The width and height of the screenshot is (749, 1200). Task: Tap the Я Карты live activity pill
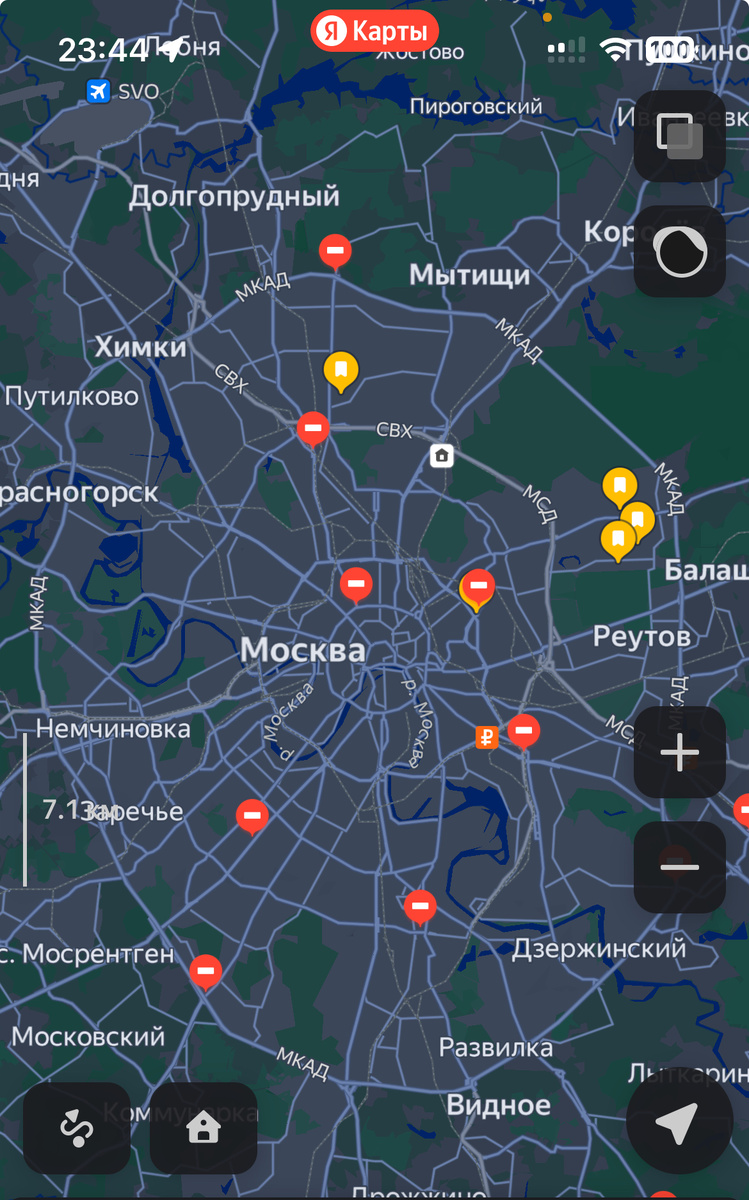click(375, 31)
